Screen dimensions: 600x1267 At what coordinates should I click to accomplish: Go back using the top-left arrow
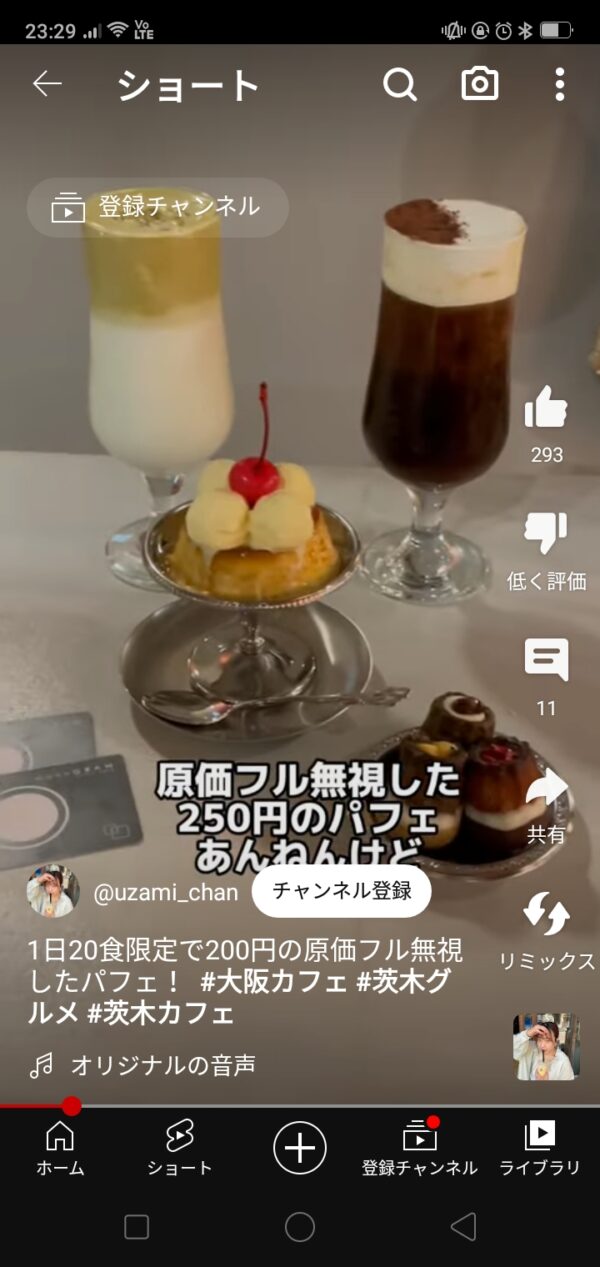click(x=47, y=85)
